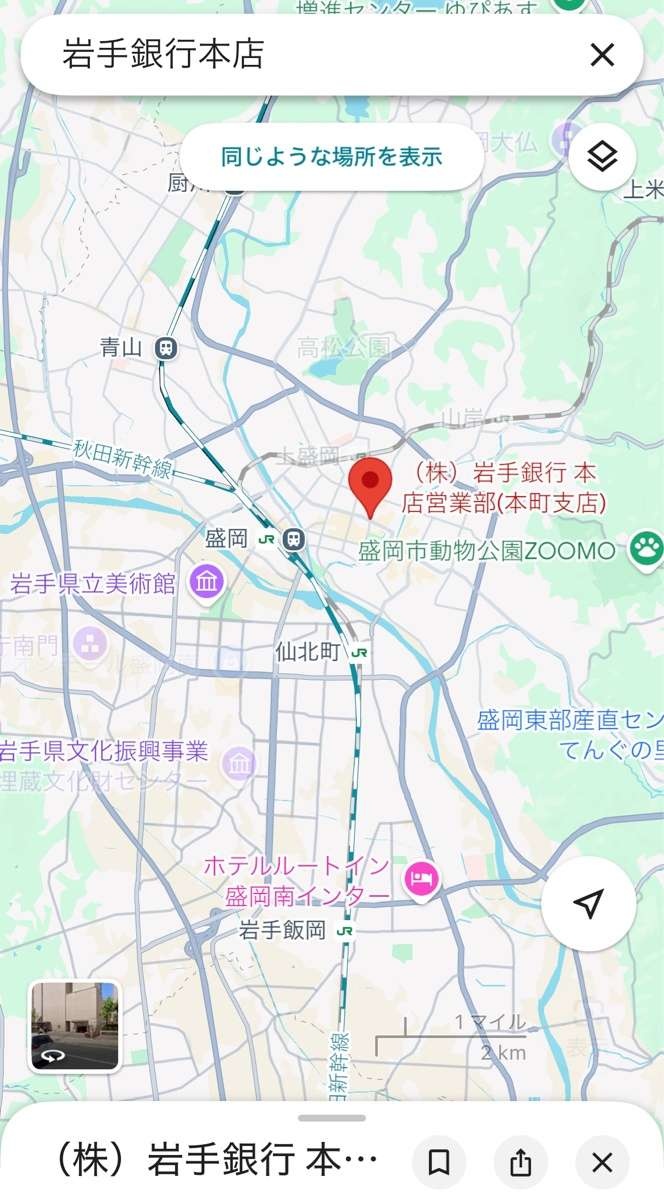Expand the （株）岩手銀行 bottom sheet
The width and height of the screenshot is (664, 1200).
click(331, 1118)
